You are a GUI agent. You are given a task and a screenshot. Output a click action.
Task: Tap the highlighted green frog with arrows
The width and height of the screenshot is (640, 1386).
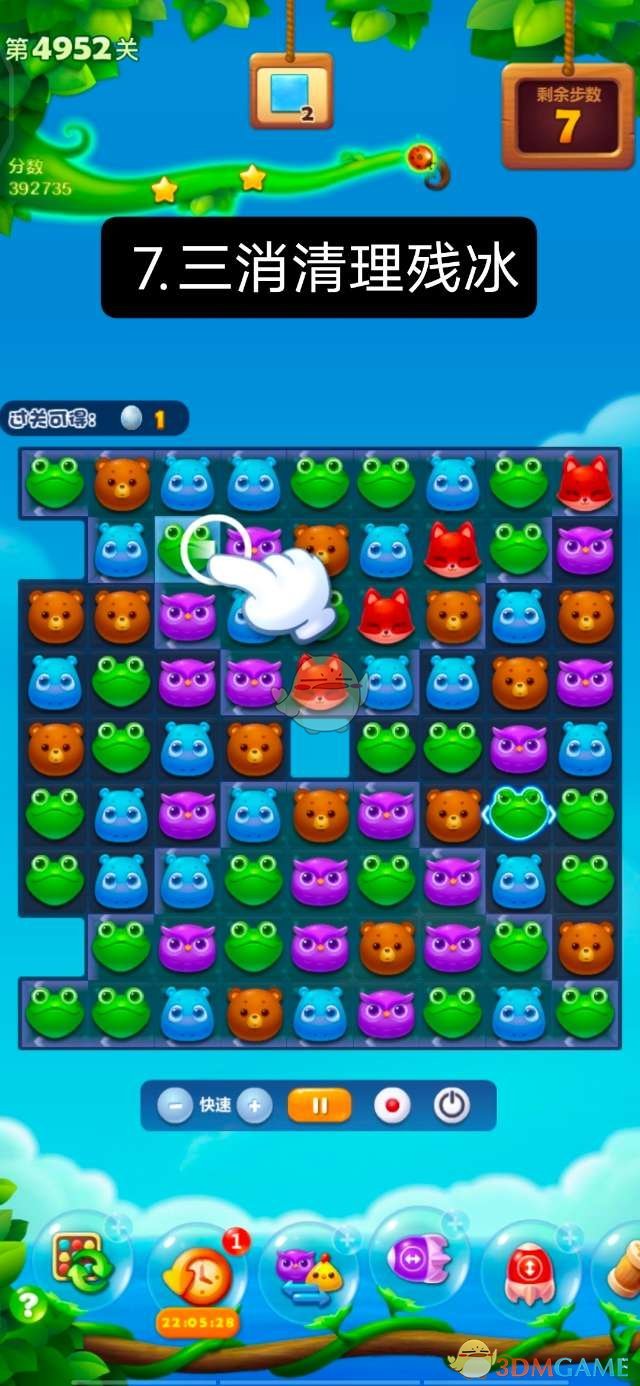point(518,813)
